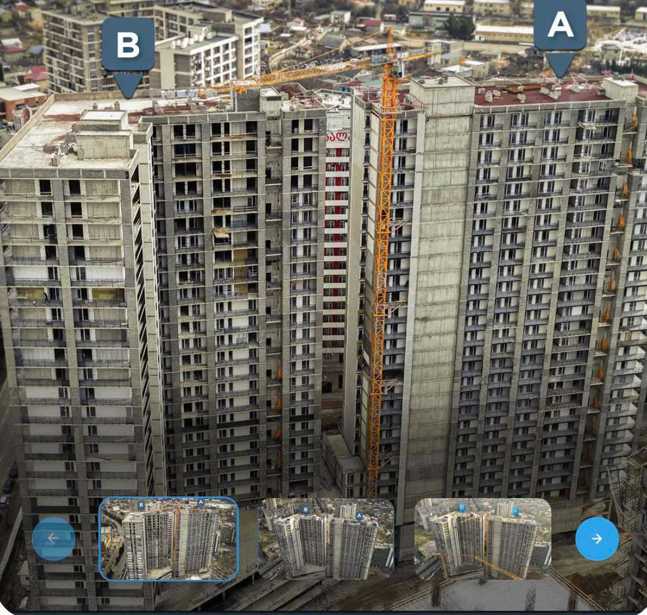Open the third thumbnail view
Viewport: 647px width, 615px height.
[482, 539]
